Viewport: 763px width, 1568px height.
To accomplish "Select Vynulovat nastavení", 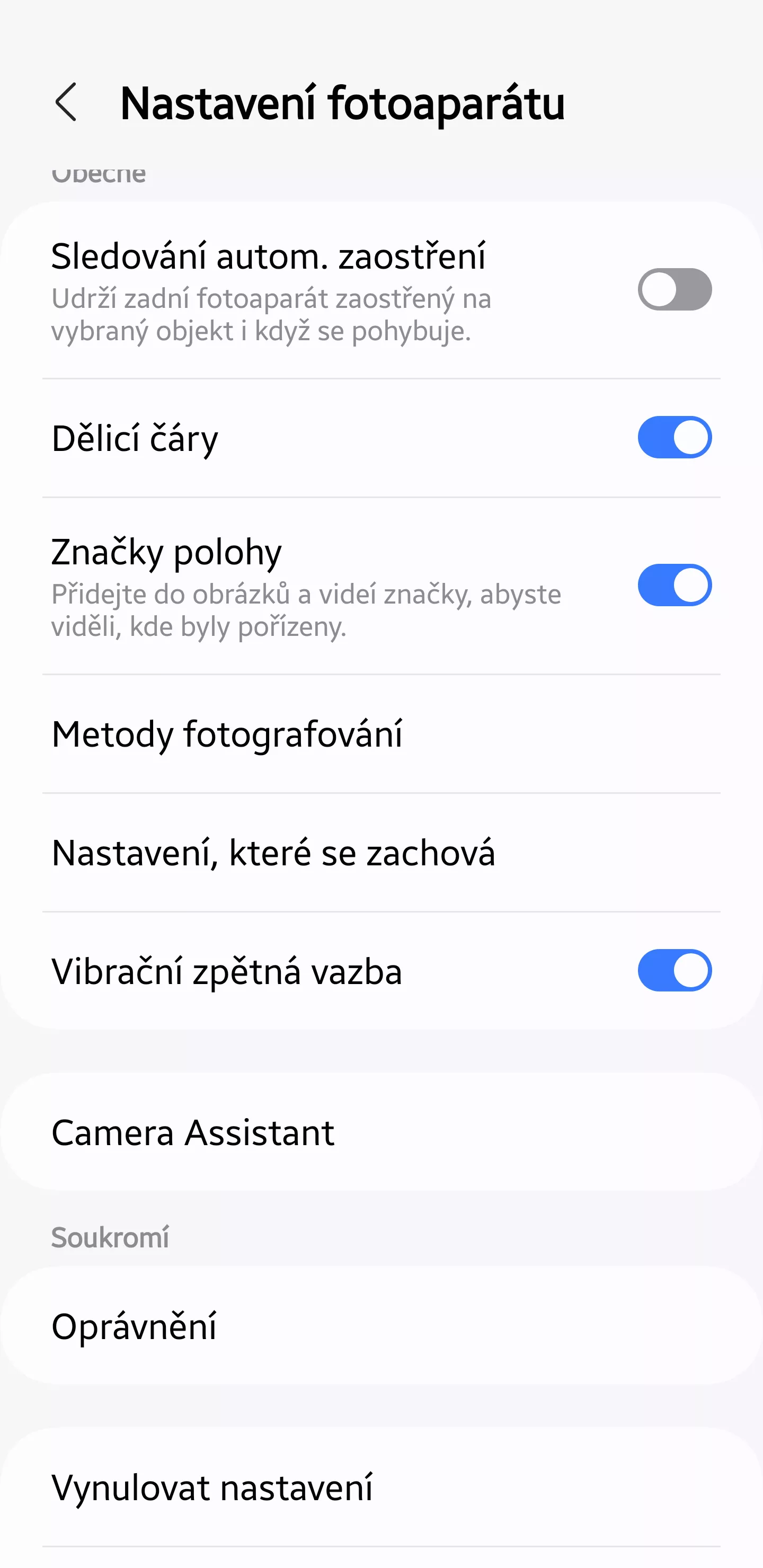I will pos(381,1487).
